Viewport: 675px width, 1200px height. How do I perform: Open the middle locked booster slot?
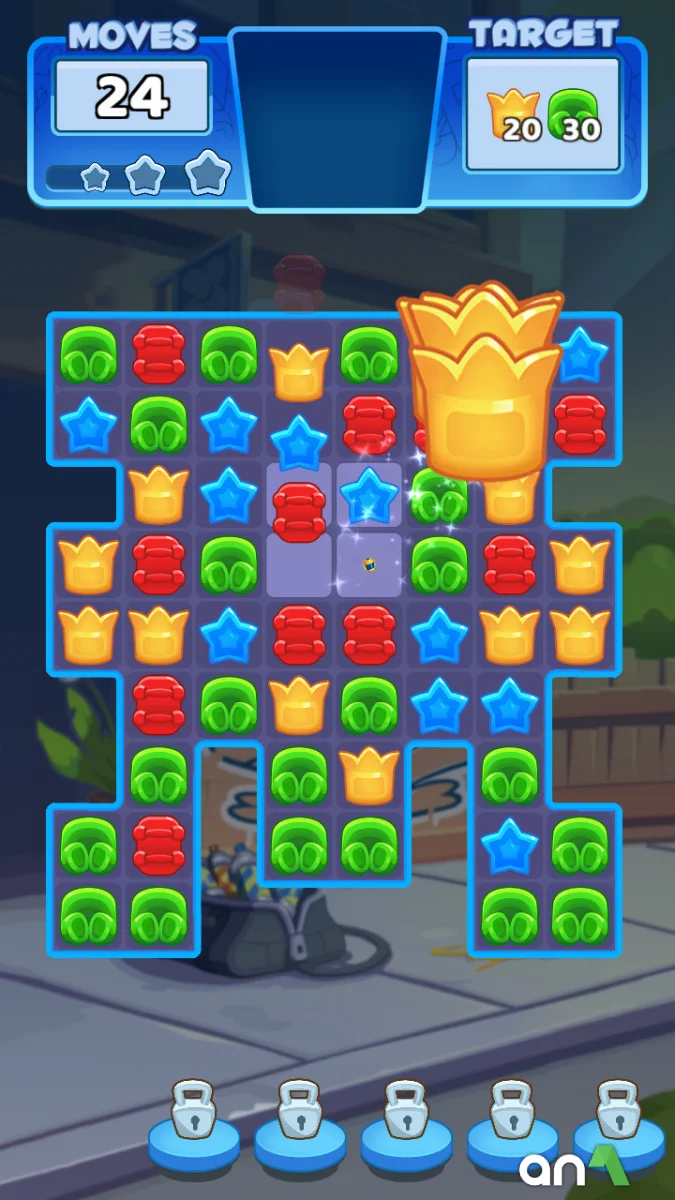tap(406, 1122)
